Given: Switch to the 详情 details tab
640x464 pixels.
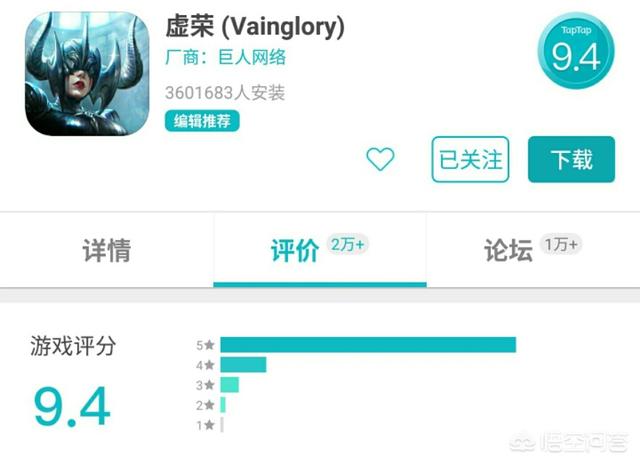Looking at the screenshot, I should tap(106, 250).
